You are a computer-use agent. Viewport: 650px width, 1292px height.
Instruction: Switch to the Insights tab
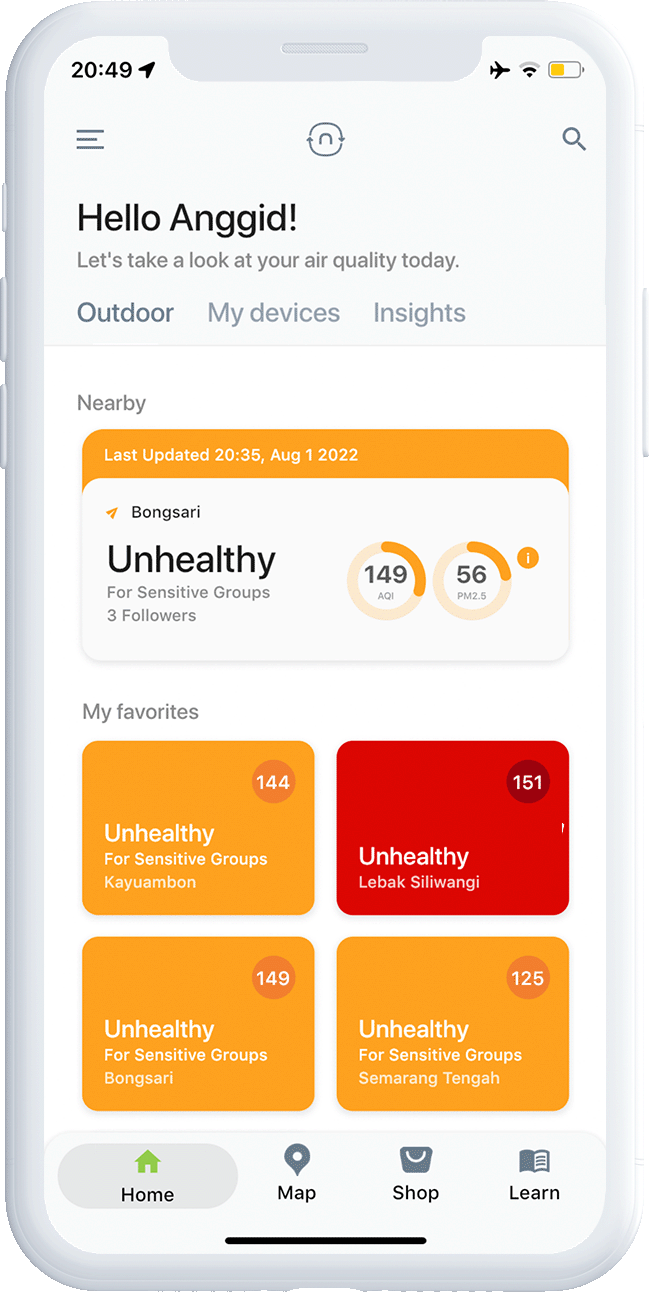tap(419, 313)
